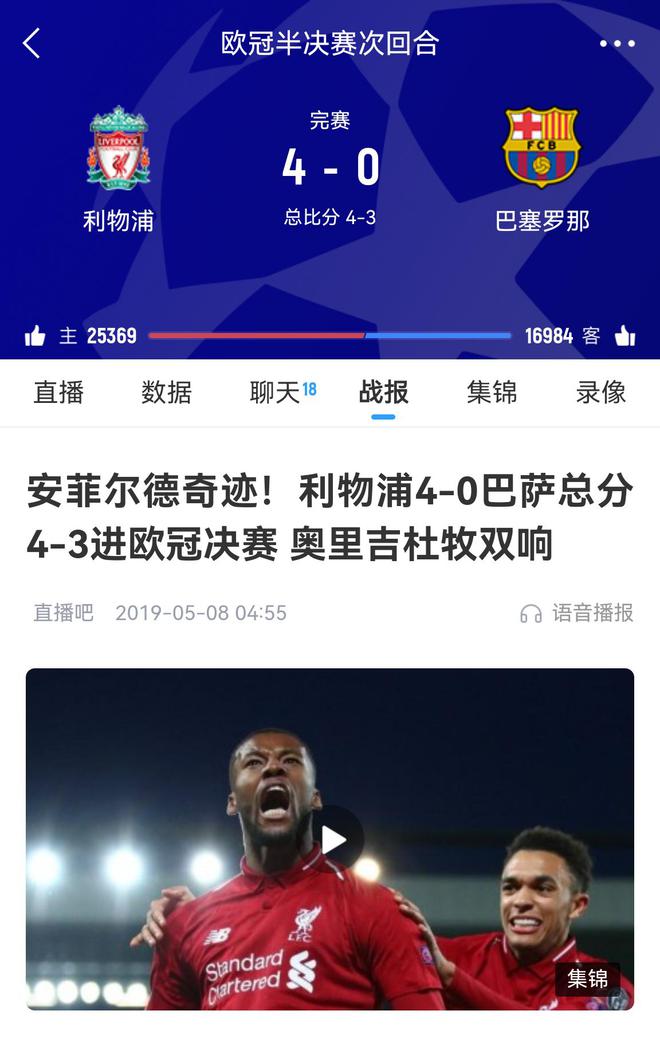Select the 战报 tab
The height and width of the screenshot is (1038, 660).
pyautogui.click(x=384, y=392)
